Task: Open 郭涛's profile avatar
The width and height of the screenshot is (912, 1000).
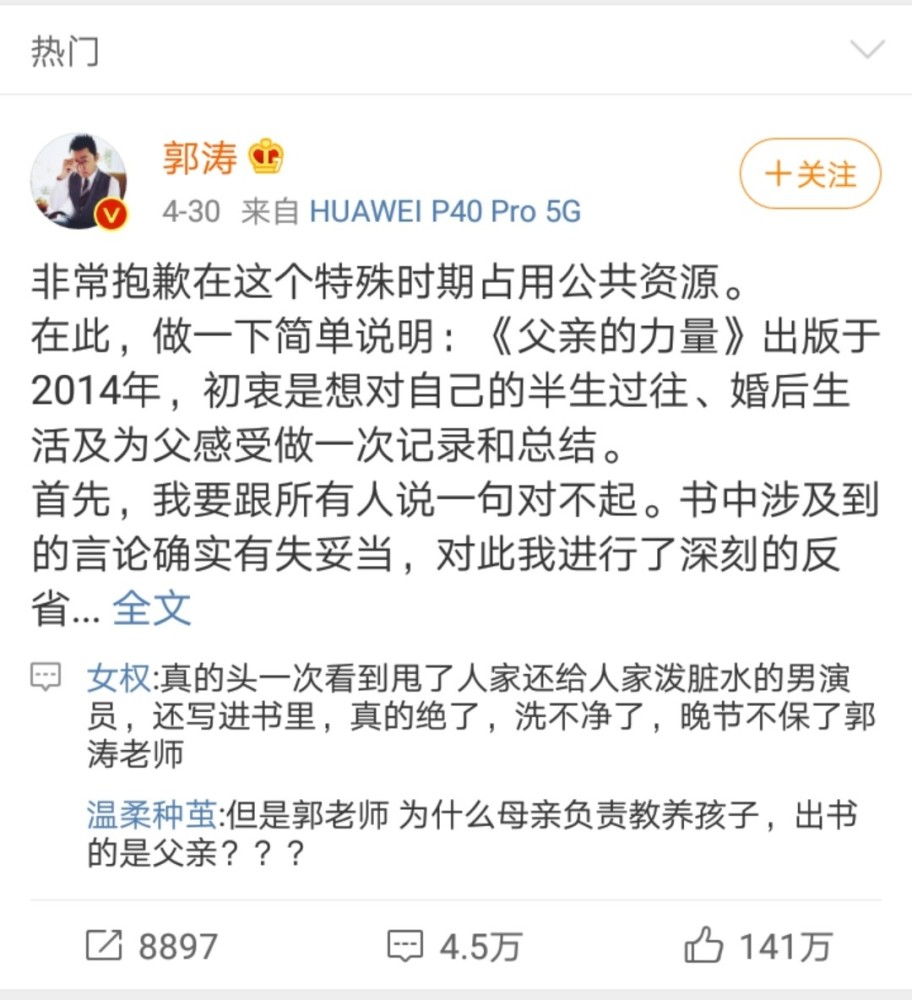Action: 78,181
